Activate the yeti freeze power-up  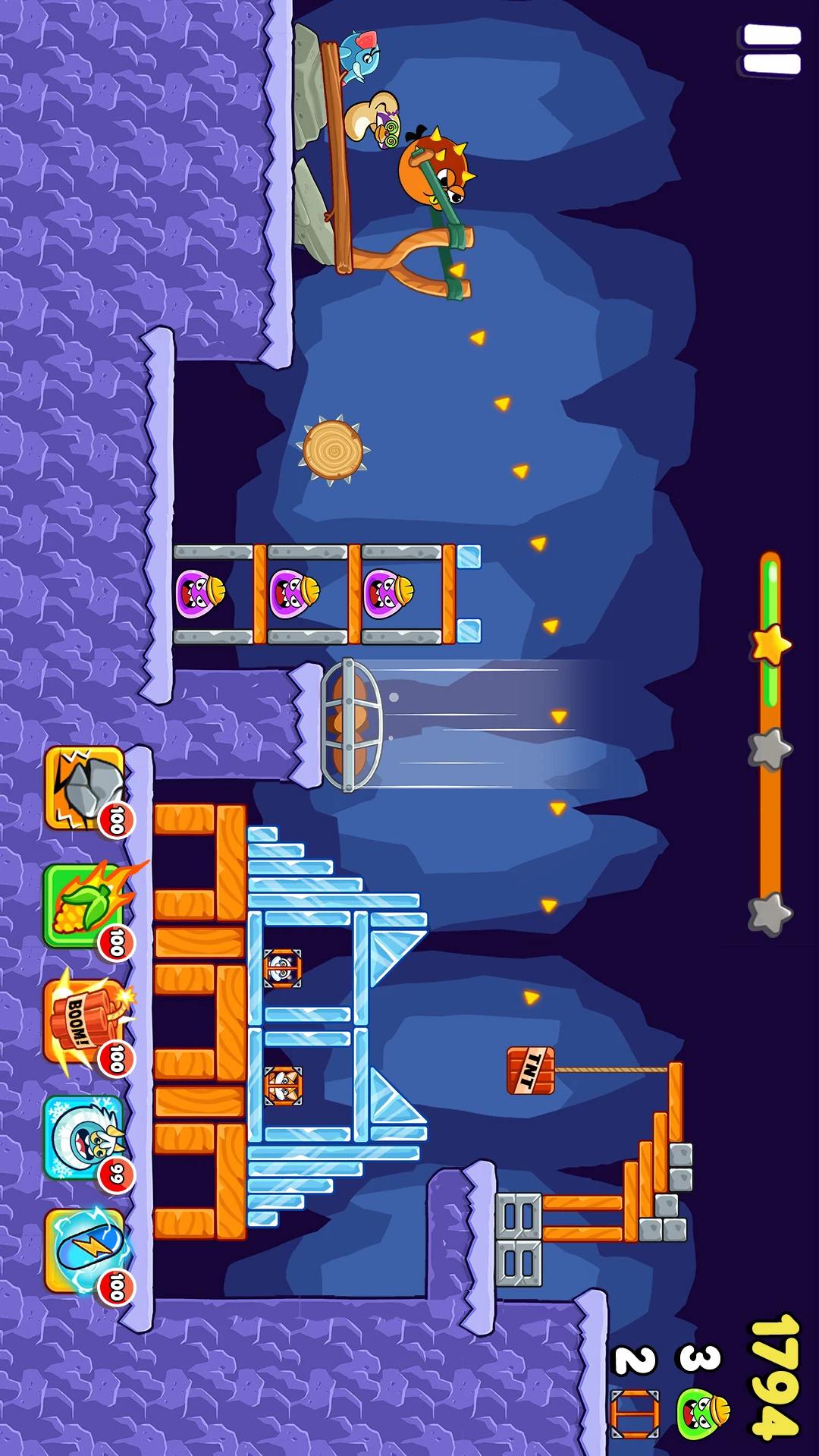click(x=83, y=1137)
